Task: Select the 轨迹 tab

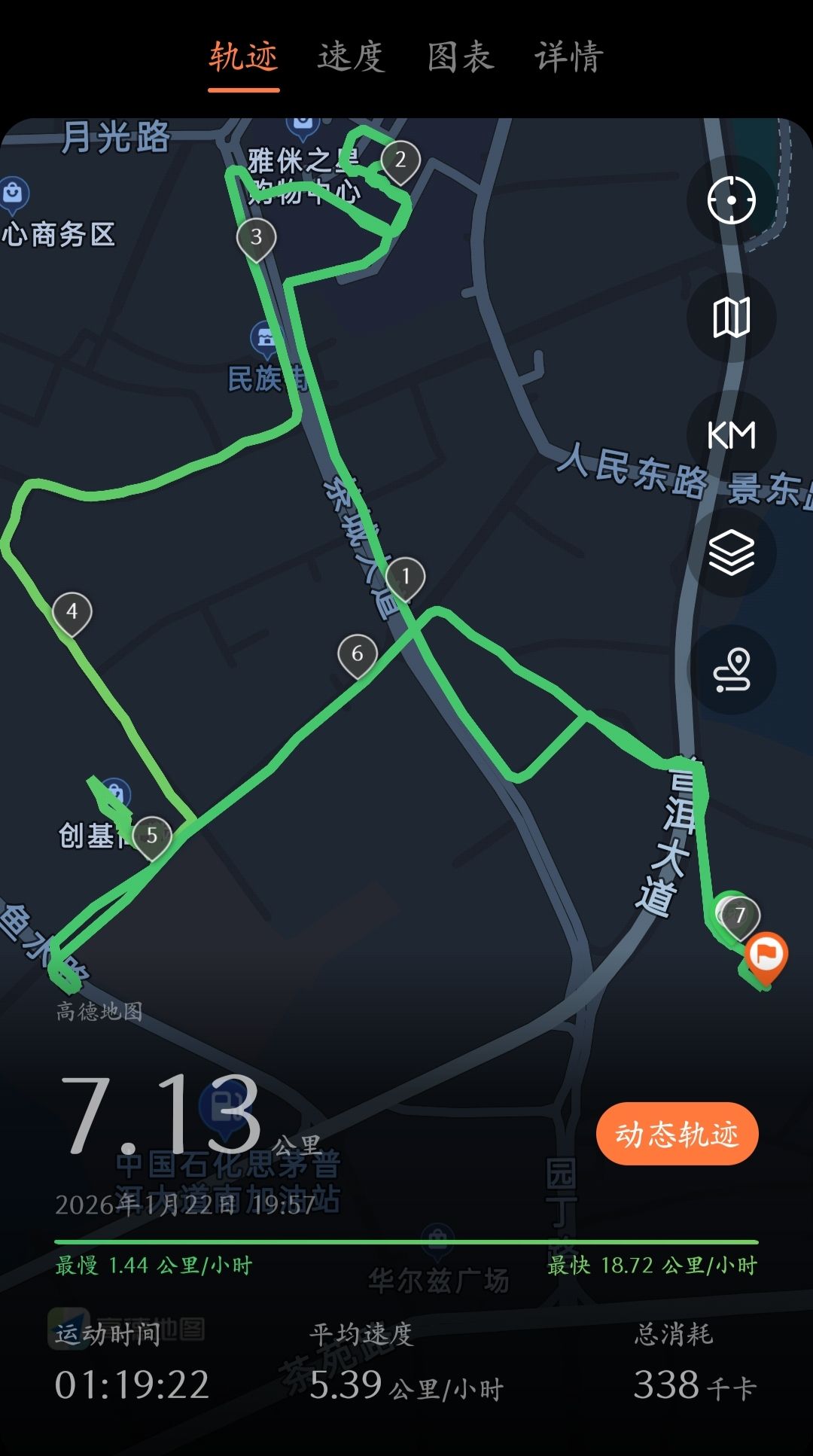Action: click(x=243, y=57)
